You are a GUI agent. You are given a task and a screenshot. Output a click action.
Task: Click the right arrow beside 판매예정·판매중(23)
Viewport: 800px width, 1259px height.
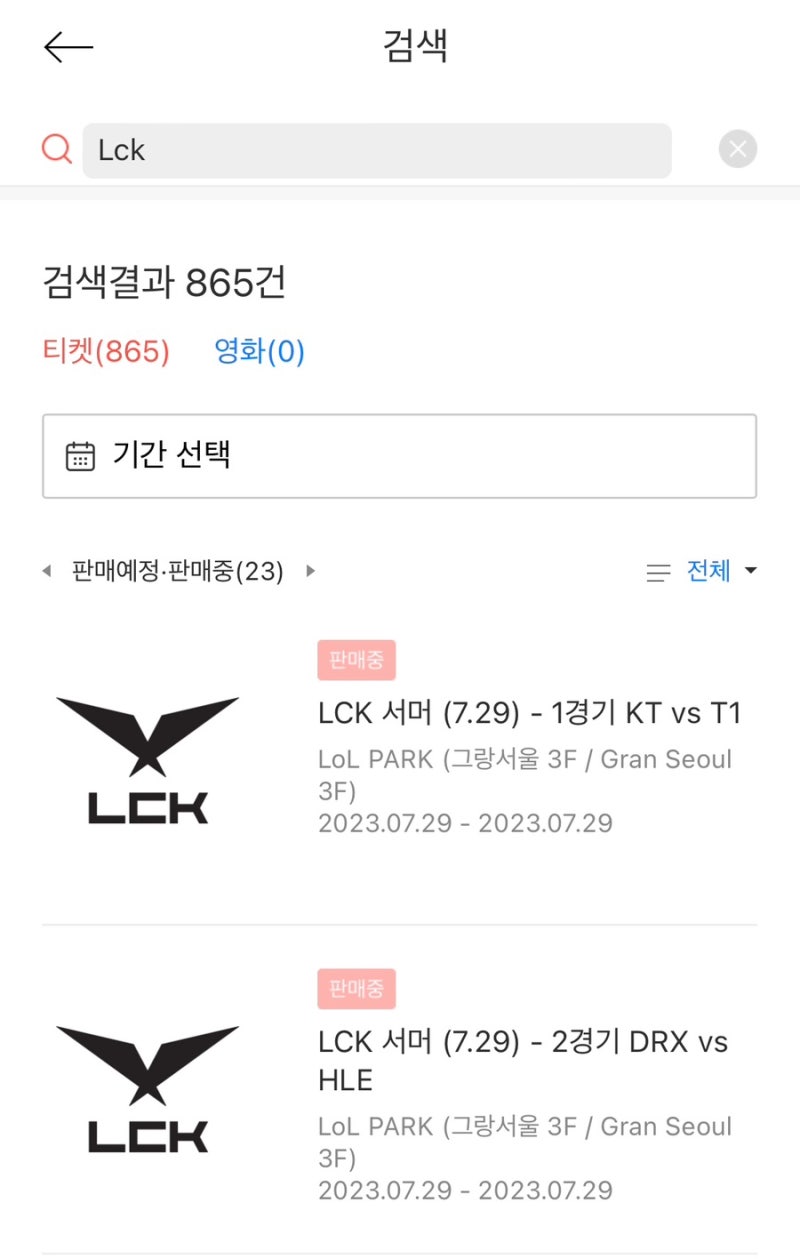tap(310, 570)
